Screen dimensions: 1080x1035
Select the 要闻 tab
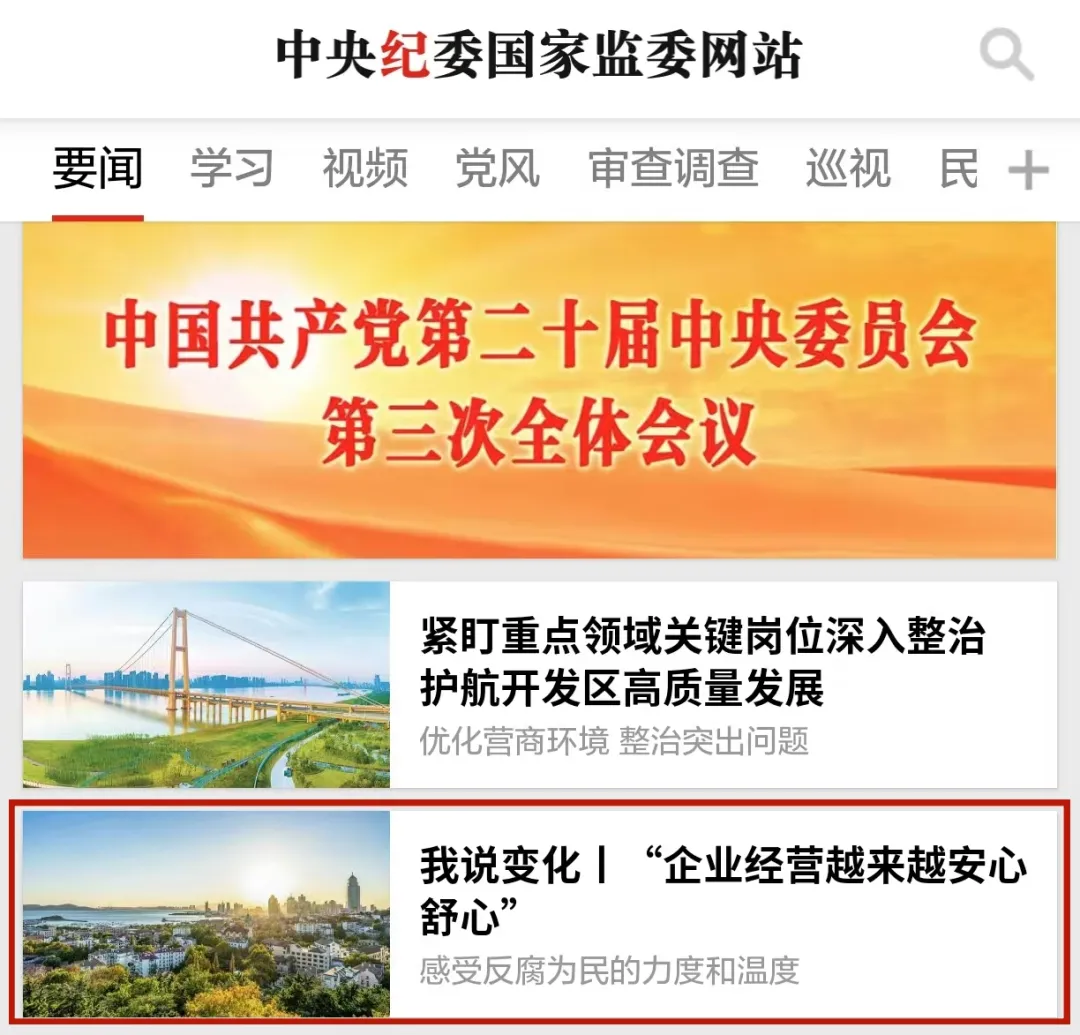pyautogui.click(x=98, y=169)
